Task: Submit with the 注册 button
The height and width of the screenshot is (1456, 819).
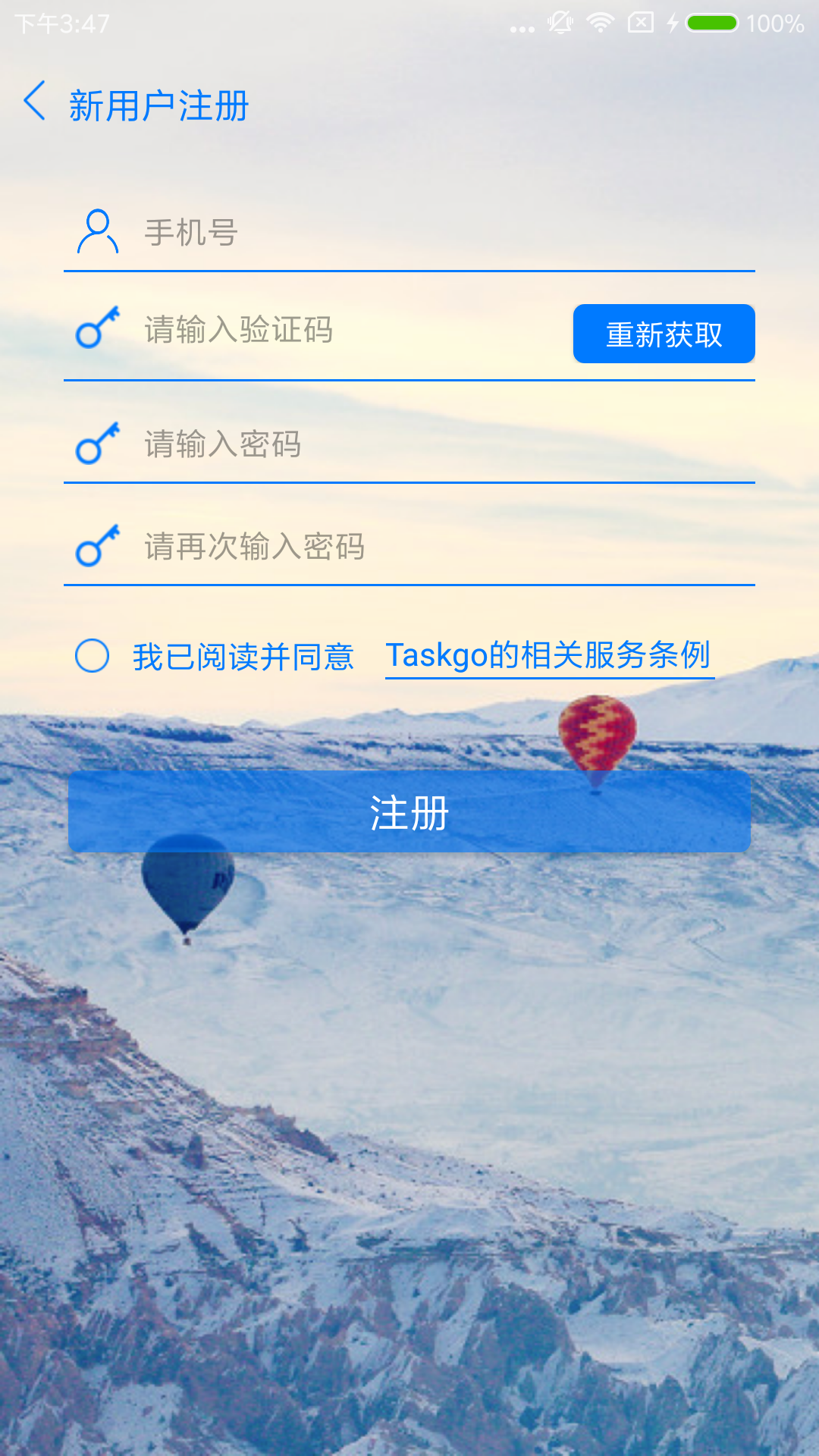Action: [x=409, y=811]
